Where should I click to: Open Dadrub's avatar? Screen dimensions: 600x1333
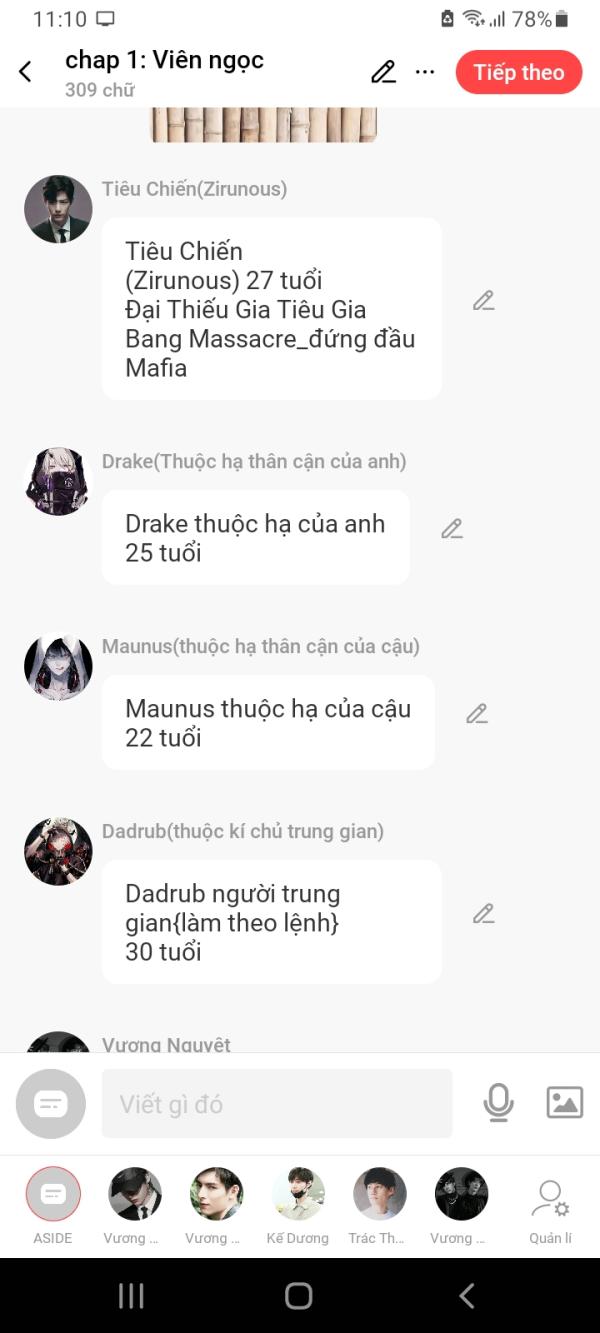click(x=58, y=852)
